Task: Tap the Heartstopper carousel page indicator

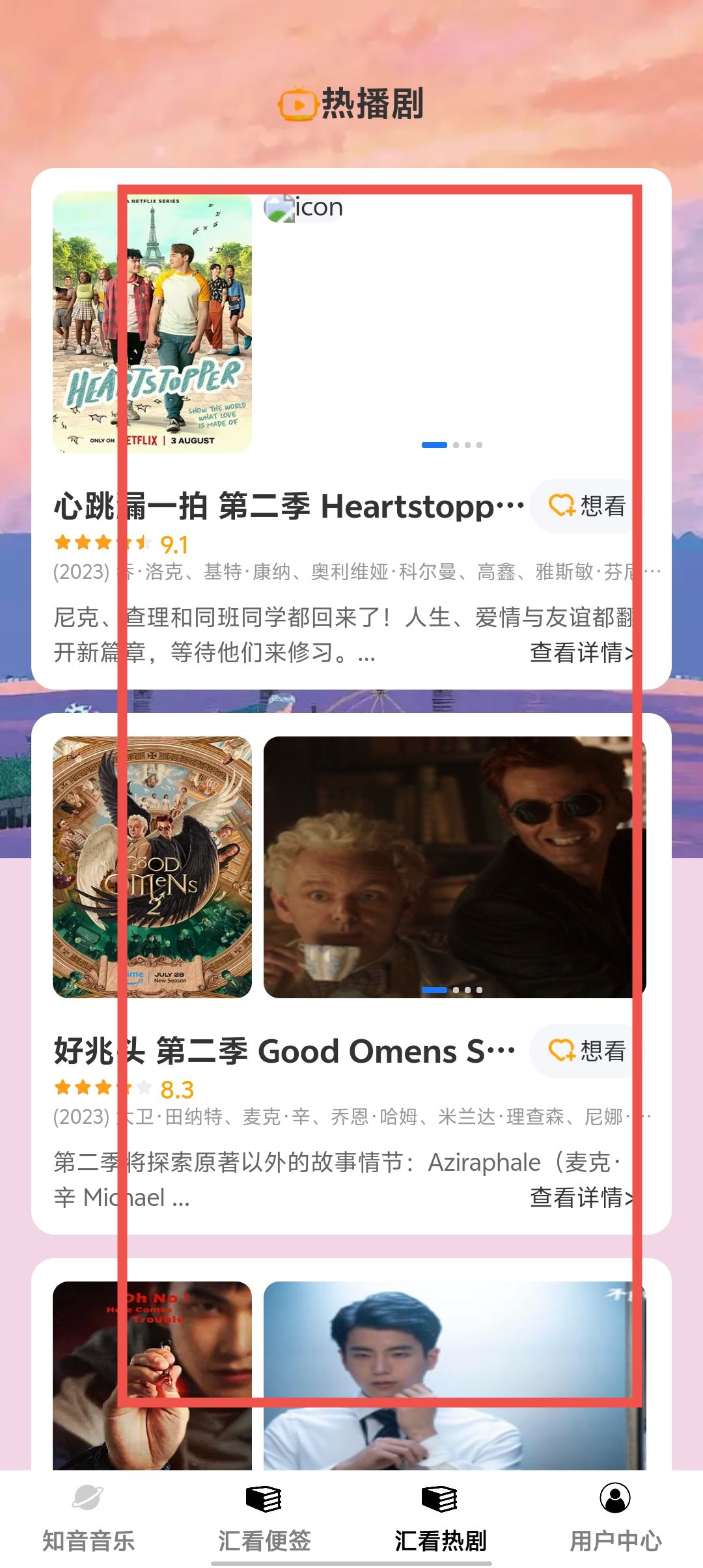Action: (452, 445)
